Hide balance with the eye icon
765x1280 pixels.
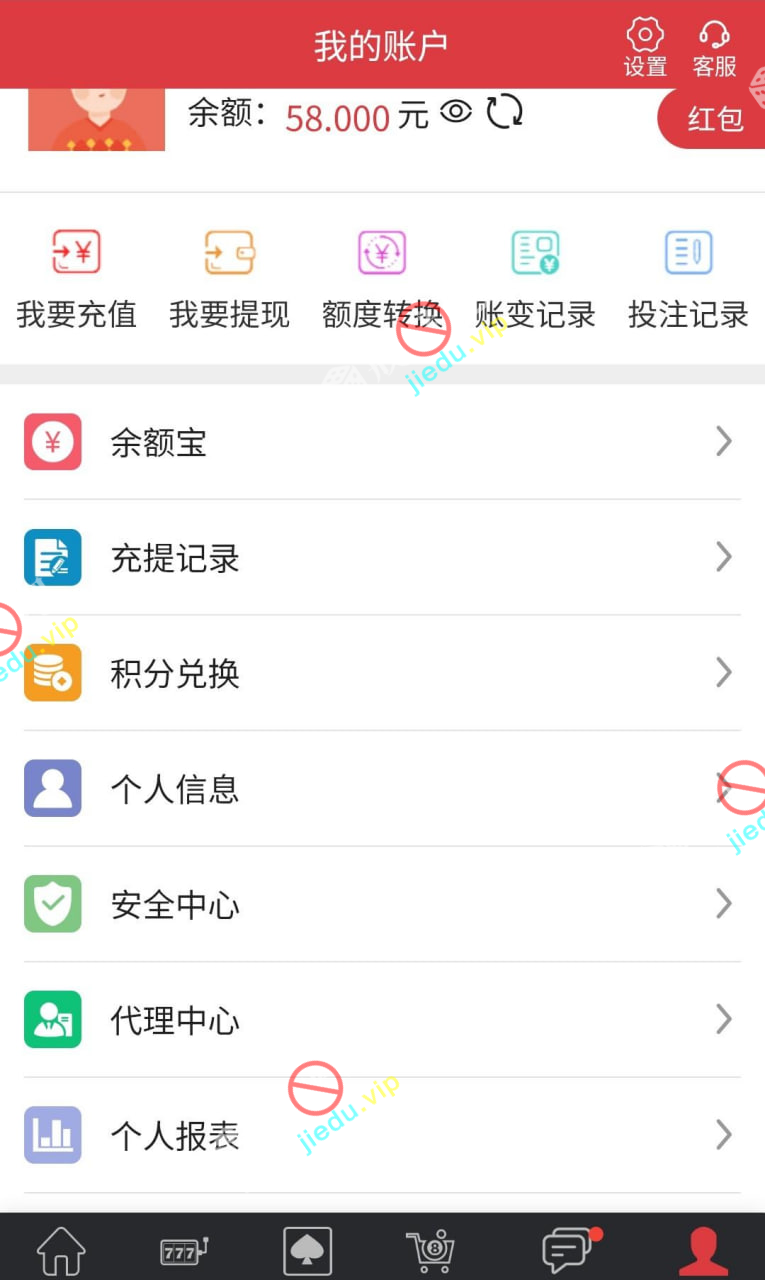coord(456,112)
